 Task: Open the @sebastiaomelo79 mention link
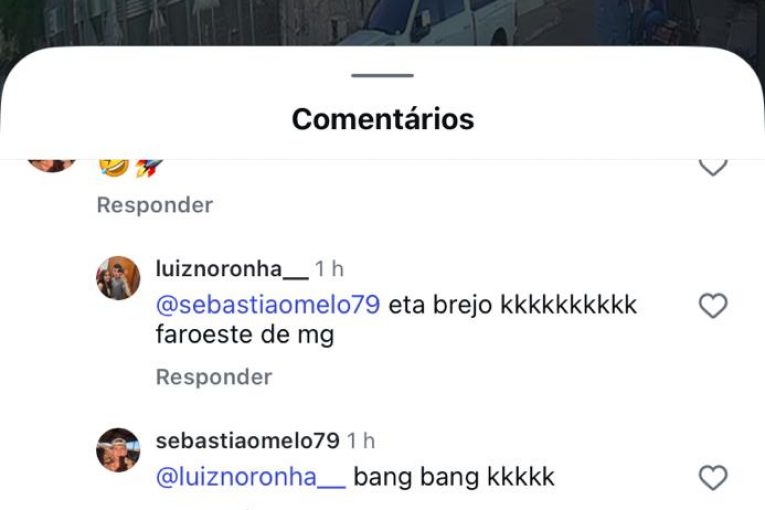[x=268, y=305]
